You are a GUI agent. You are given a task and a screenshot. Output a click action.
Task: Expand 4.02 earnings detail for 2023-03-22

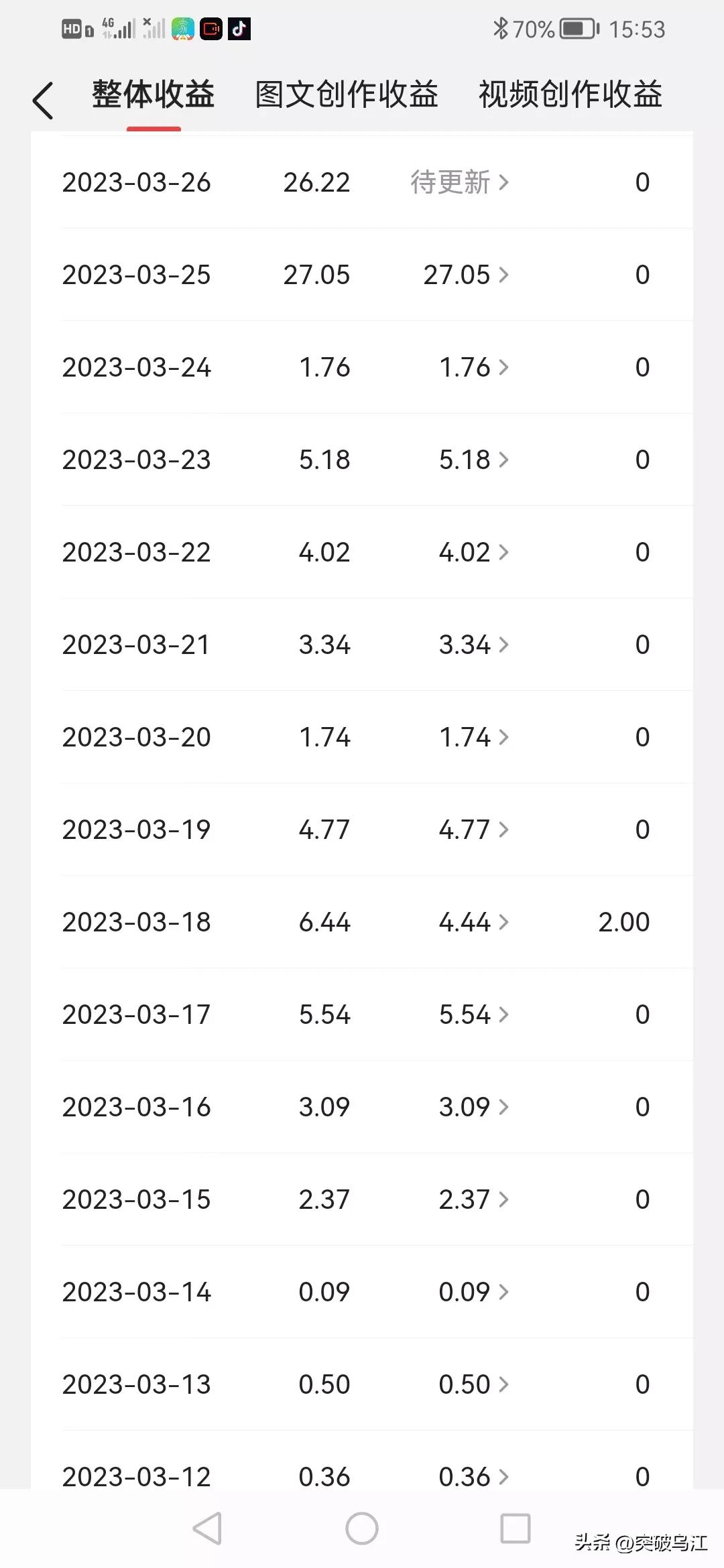click(x=473, y=552)
